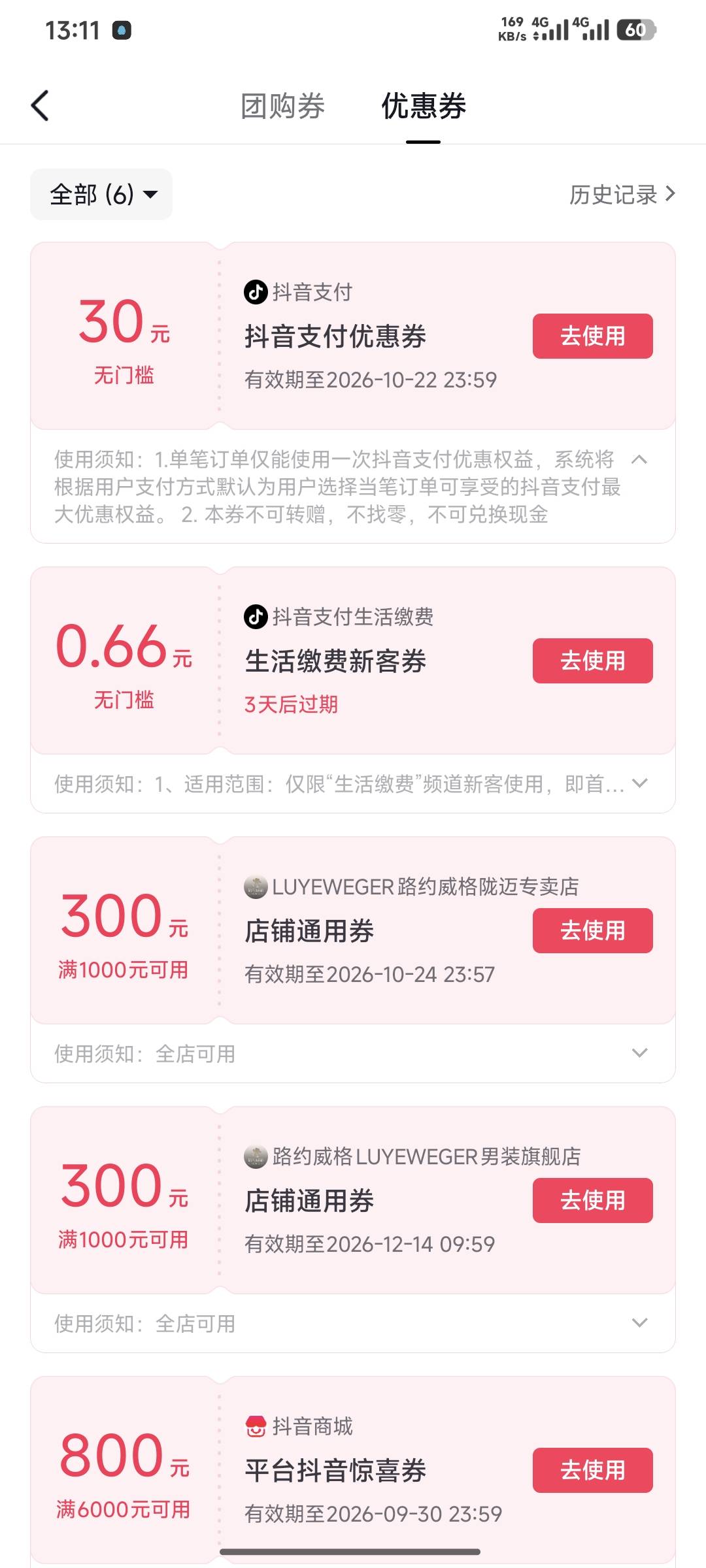Collapse the 抖音支付优惠券 usage notes
The image size is (706, 1568).
639,459
